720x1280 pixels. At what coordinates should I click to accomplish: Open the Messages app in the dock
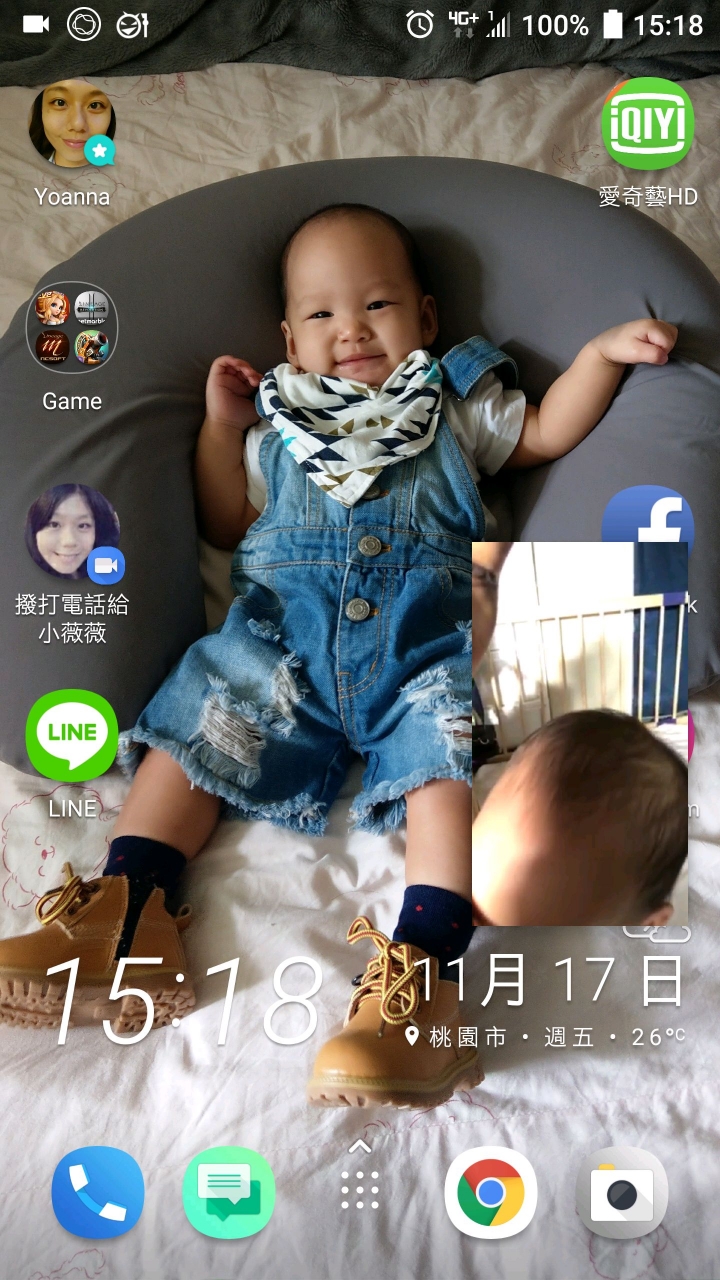(229, 1192)
